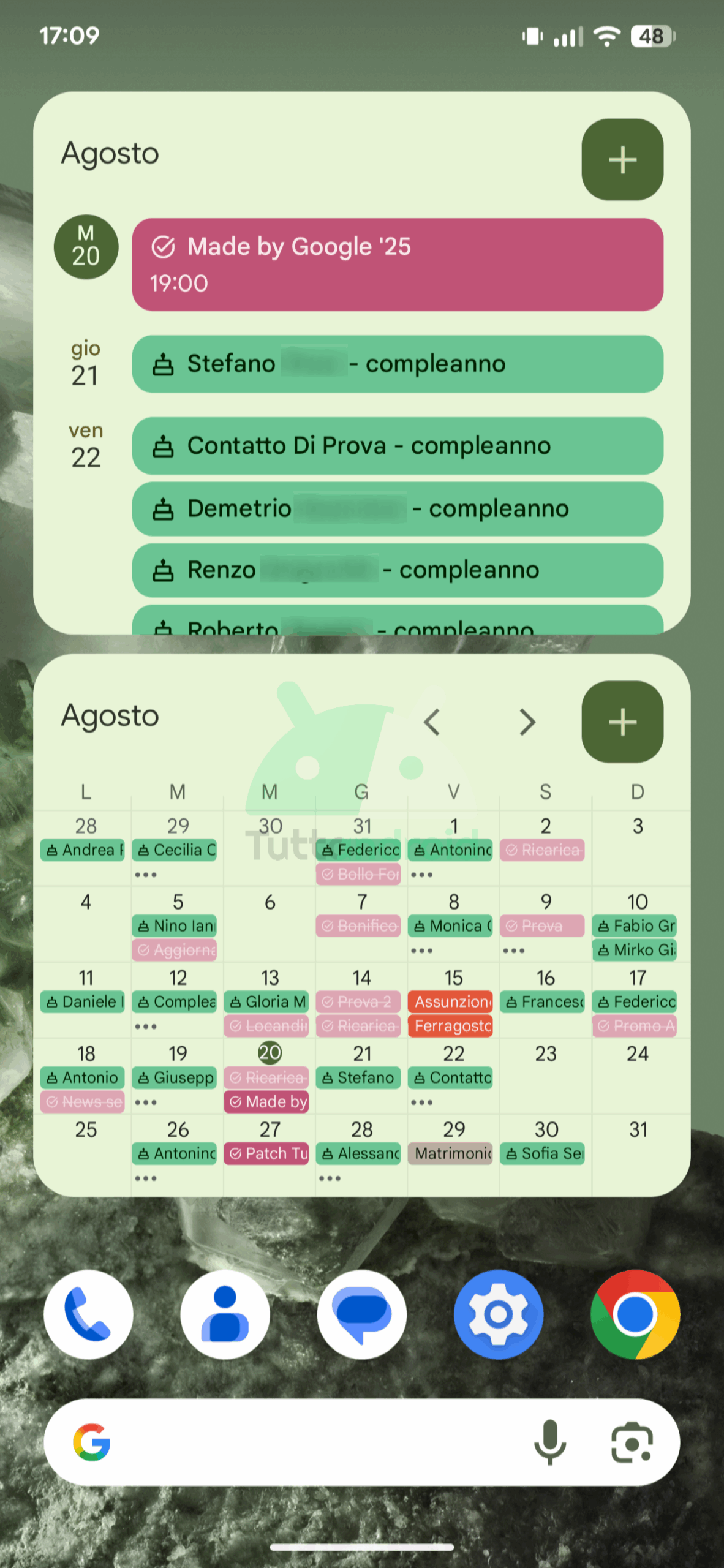The image size is (724, 1568).
Task: Go to next month in calendar widget
Action: [527, 722]
